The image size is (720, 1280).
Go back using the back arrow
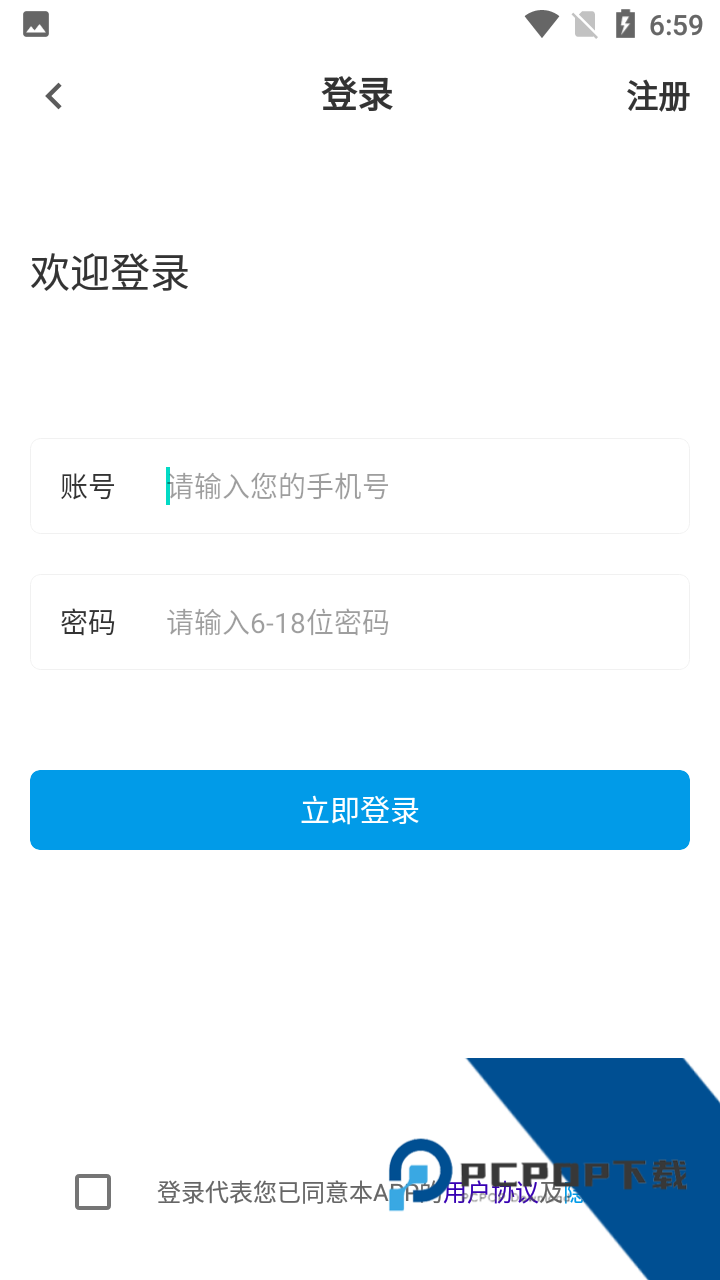[x=52, y=95]
